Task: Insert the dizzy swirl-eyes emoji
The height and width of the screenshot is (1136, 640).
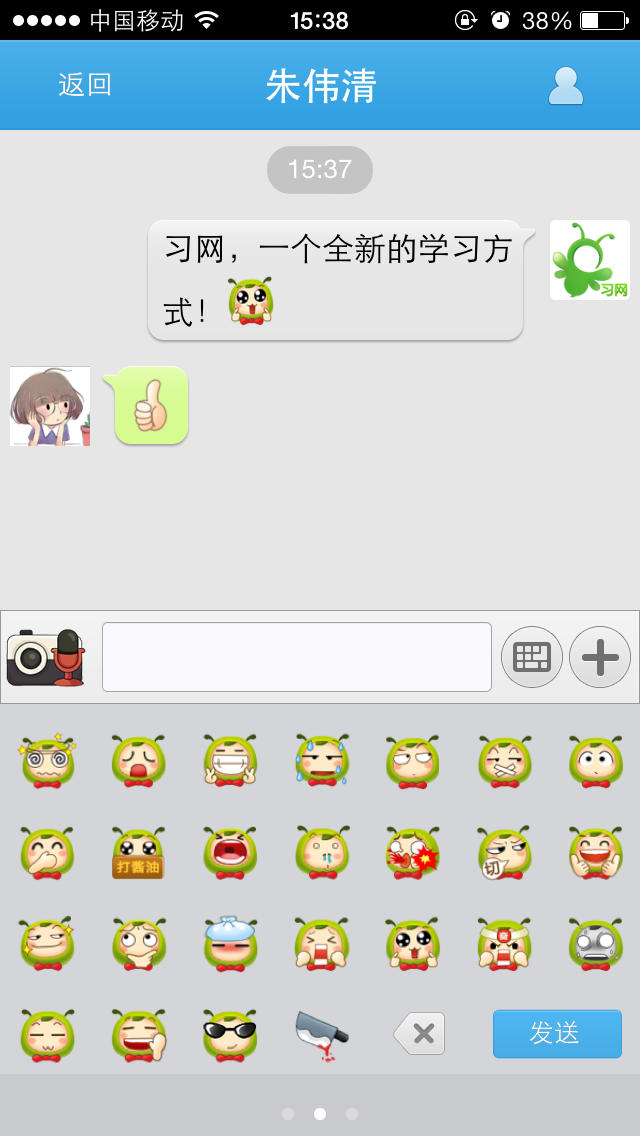Action: [x=47, y=761]
